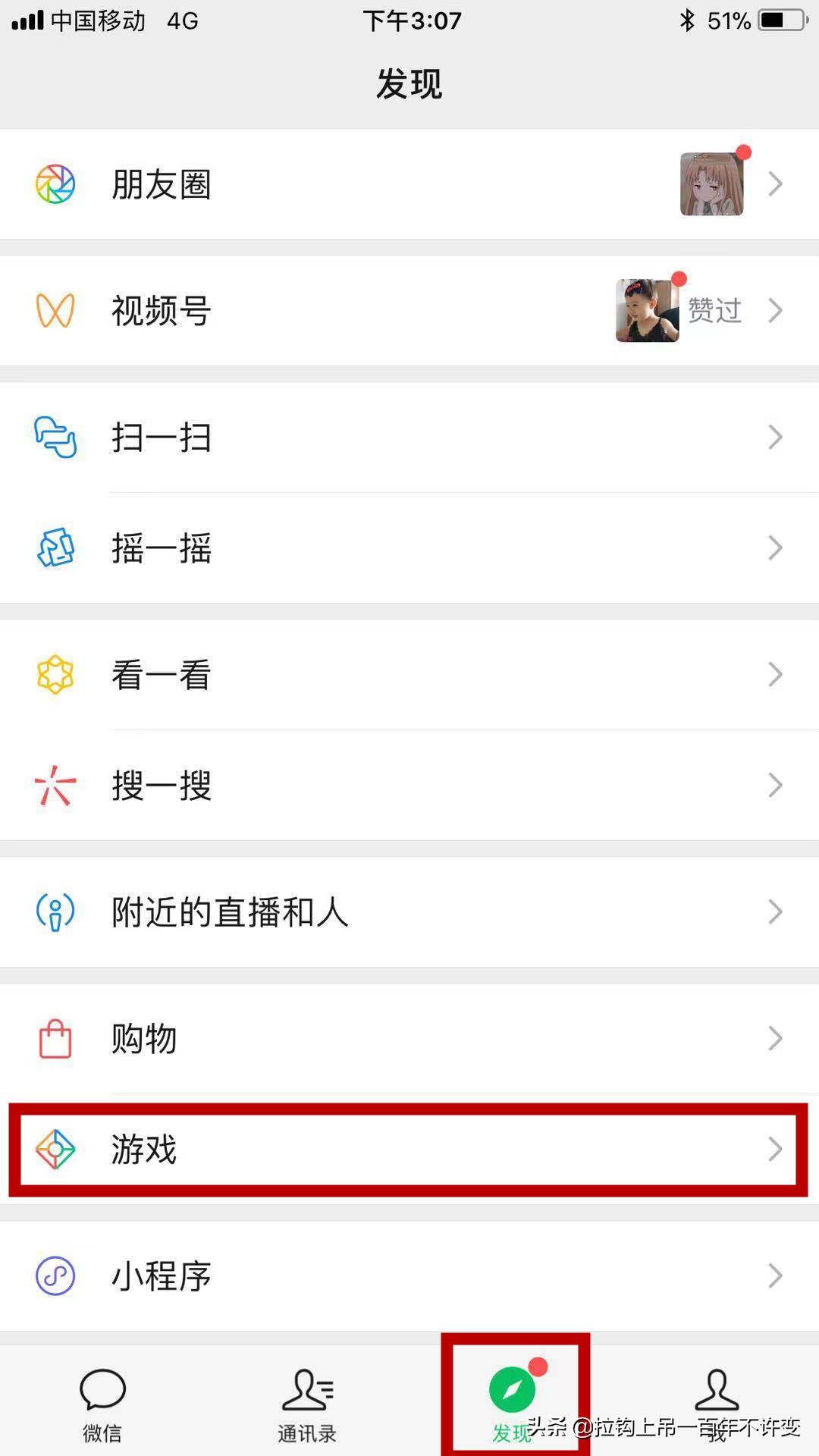Open 购物 (Shopping)

[409, 1039]
